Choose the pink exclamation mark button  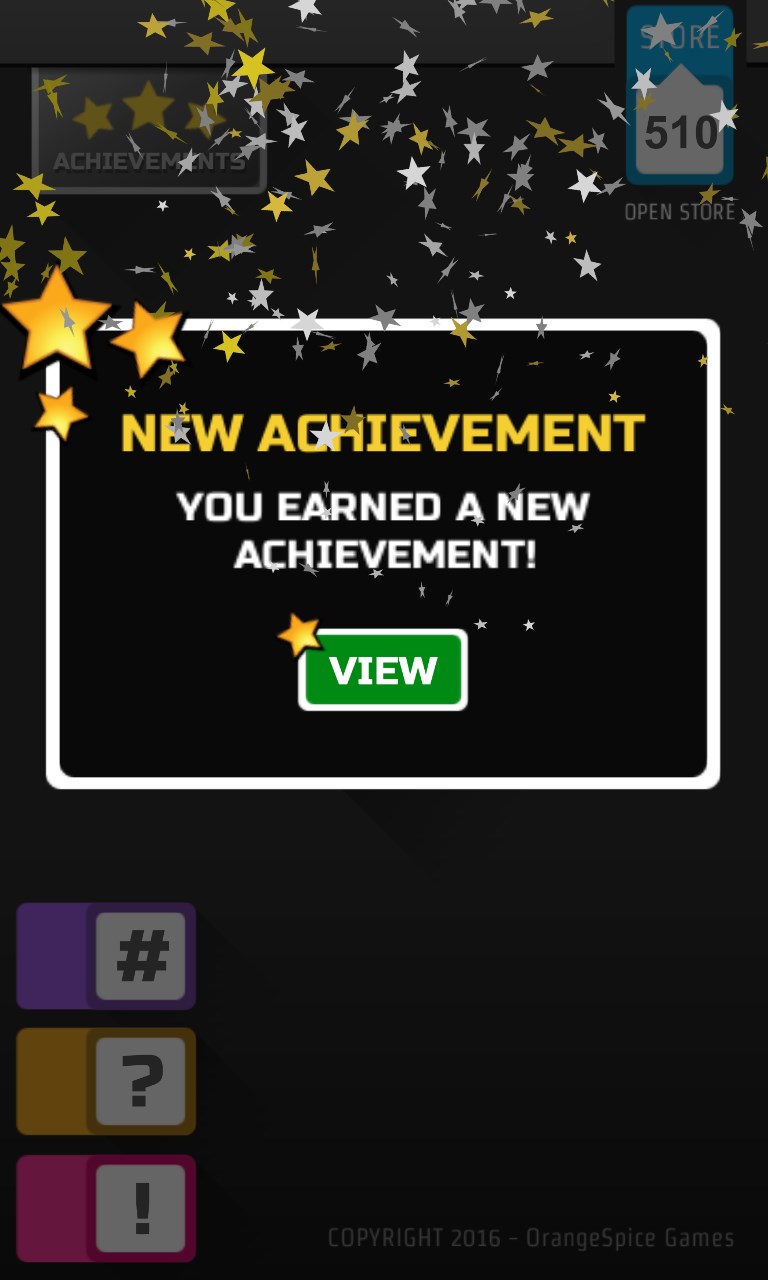(106, 1208)
